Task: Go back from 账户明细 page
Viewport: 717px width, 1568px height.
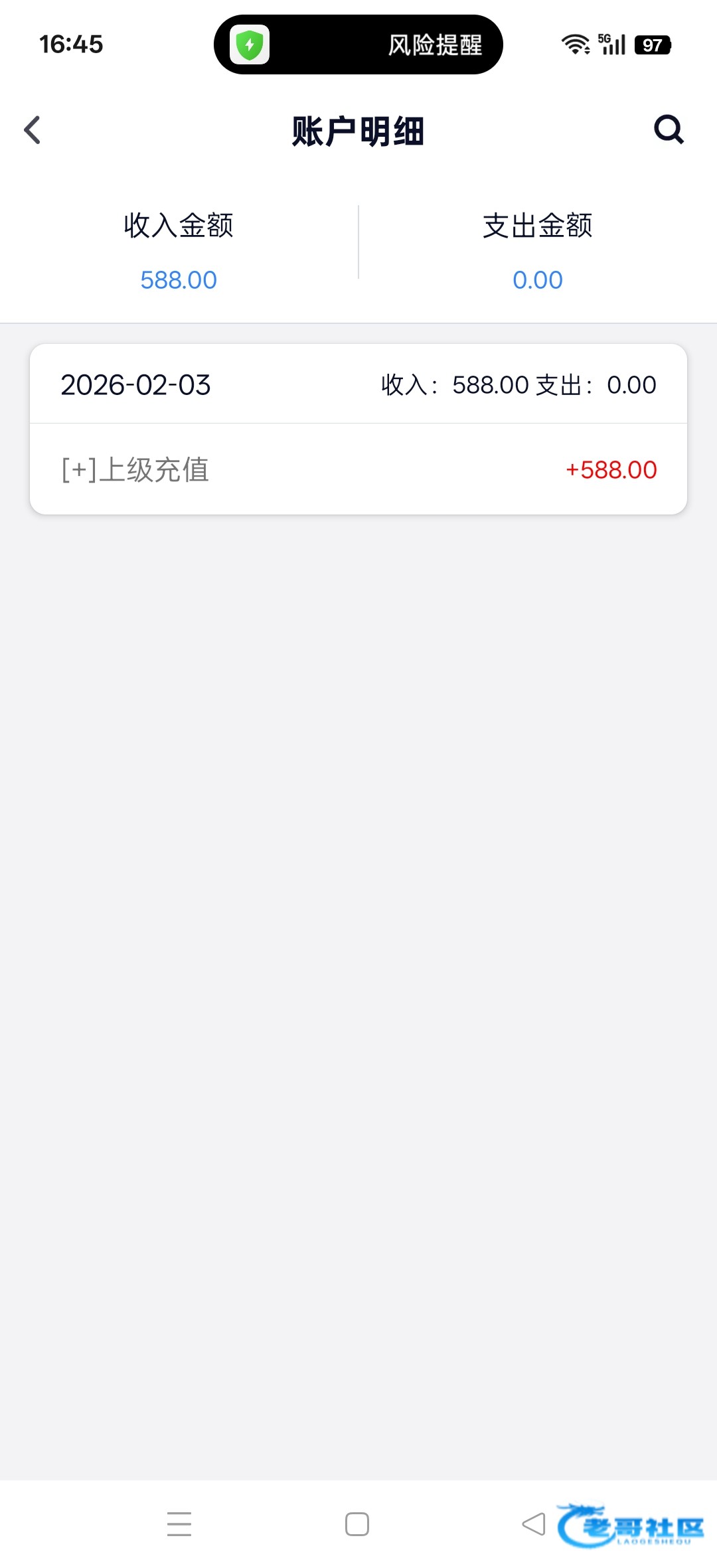Action: pyautogui.click(x=33, y=130)
